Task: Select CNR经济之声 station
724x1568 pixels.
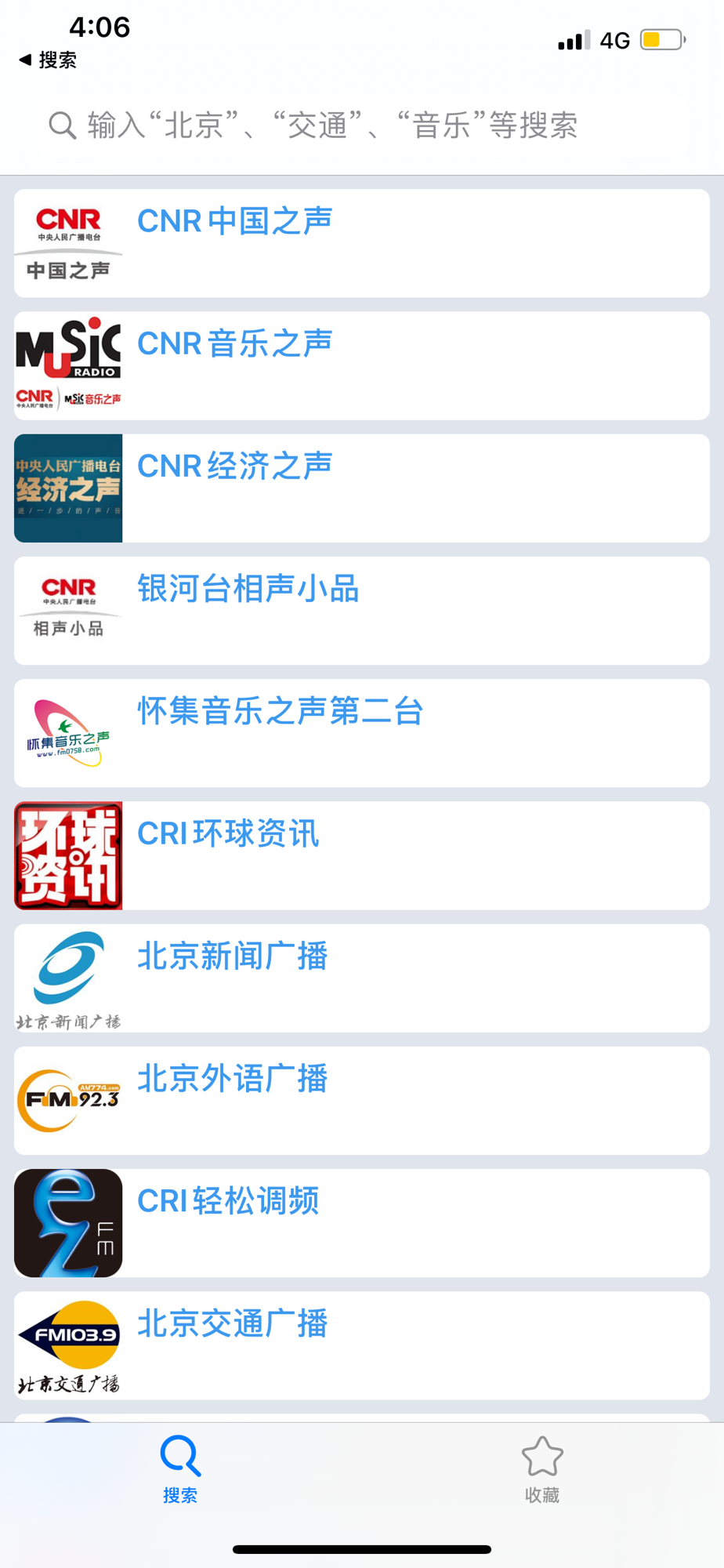Action: pos(361,488)
